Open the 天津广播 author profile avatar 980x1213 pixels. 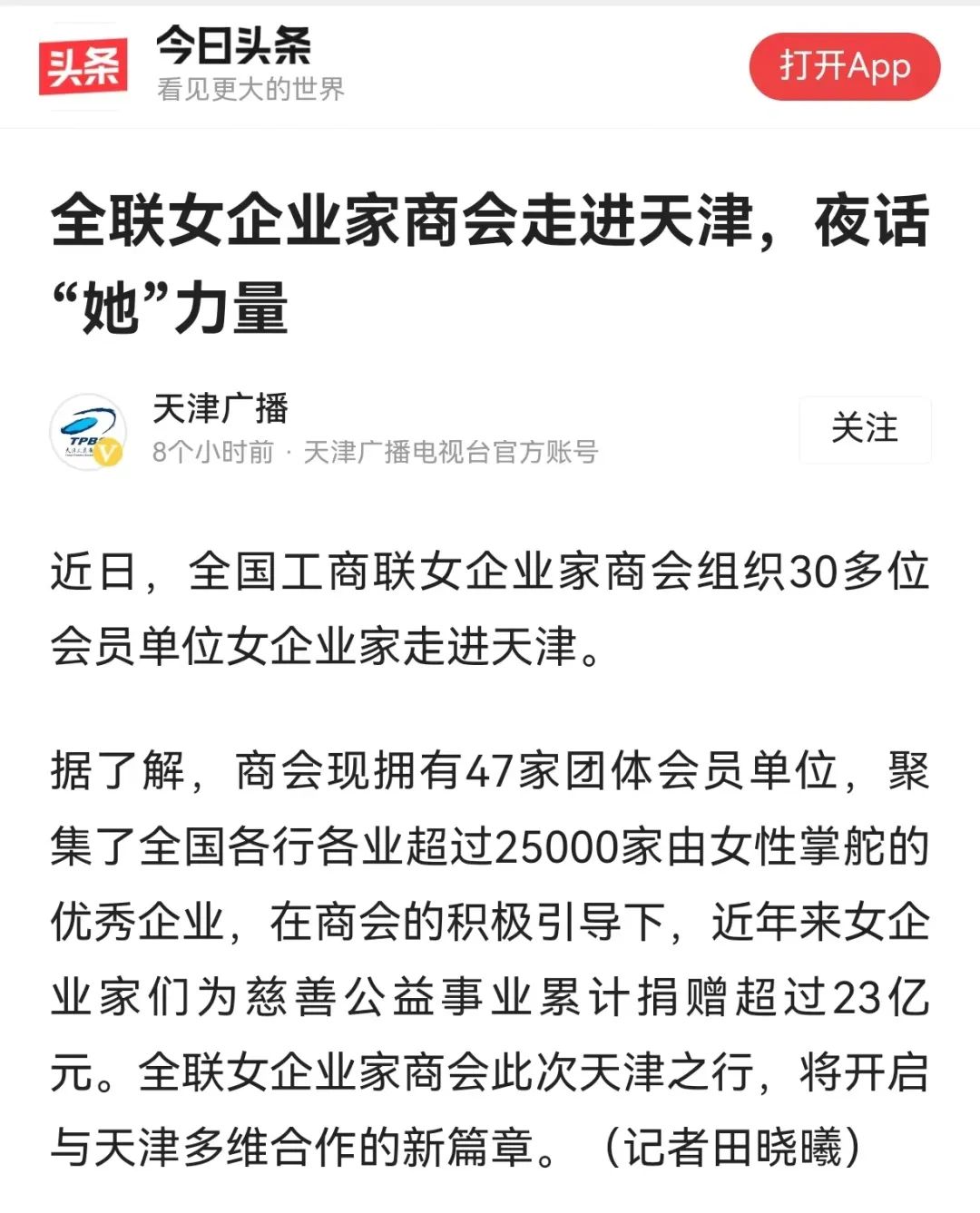pyautogui.click(x=88, y=430)
